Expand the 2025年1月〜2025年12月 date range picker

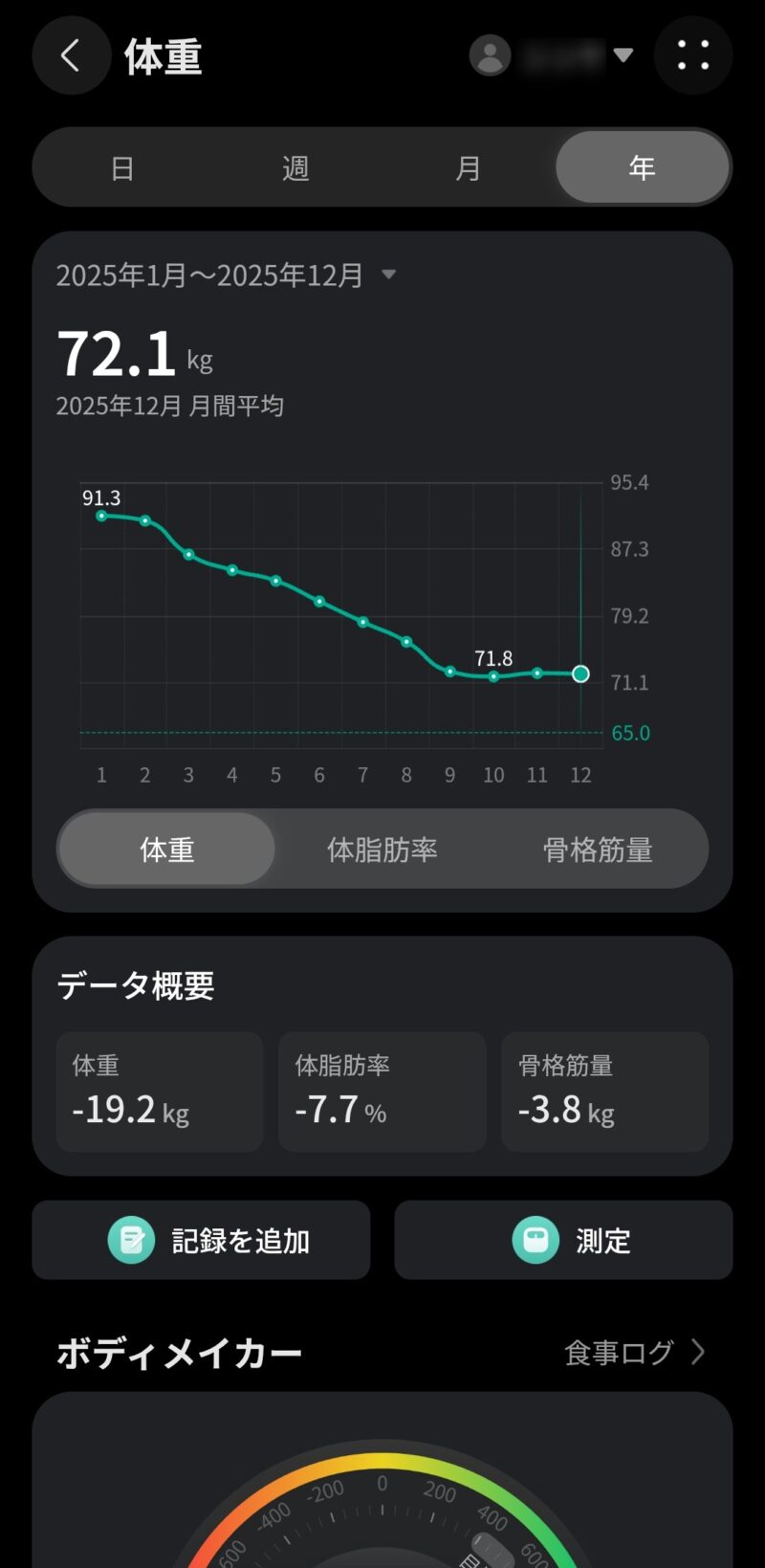click(x=227, y=276)
